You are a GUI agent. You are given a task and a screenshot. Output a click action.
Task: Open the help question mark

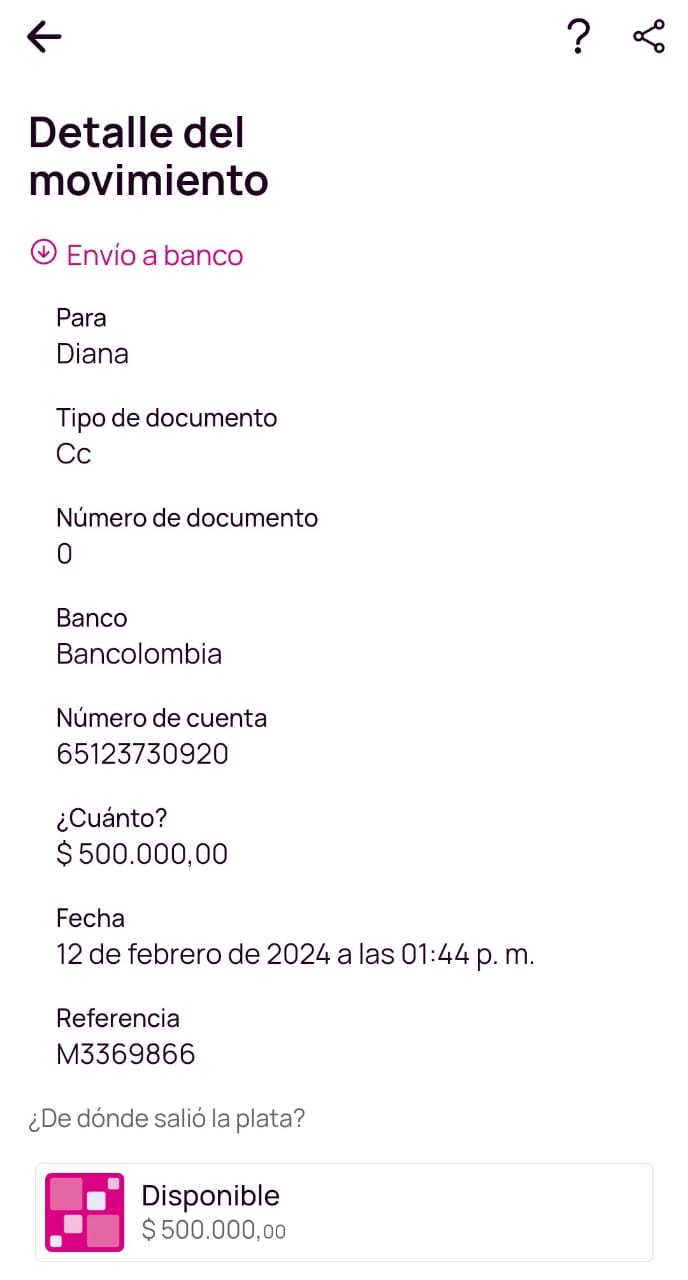(x=578, y=38)
